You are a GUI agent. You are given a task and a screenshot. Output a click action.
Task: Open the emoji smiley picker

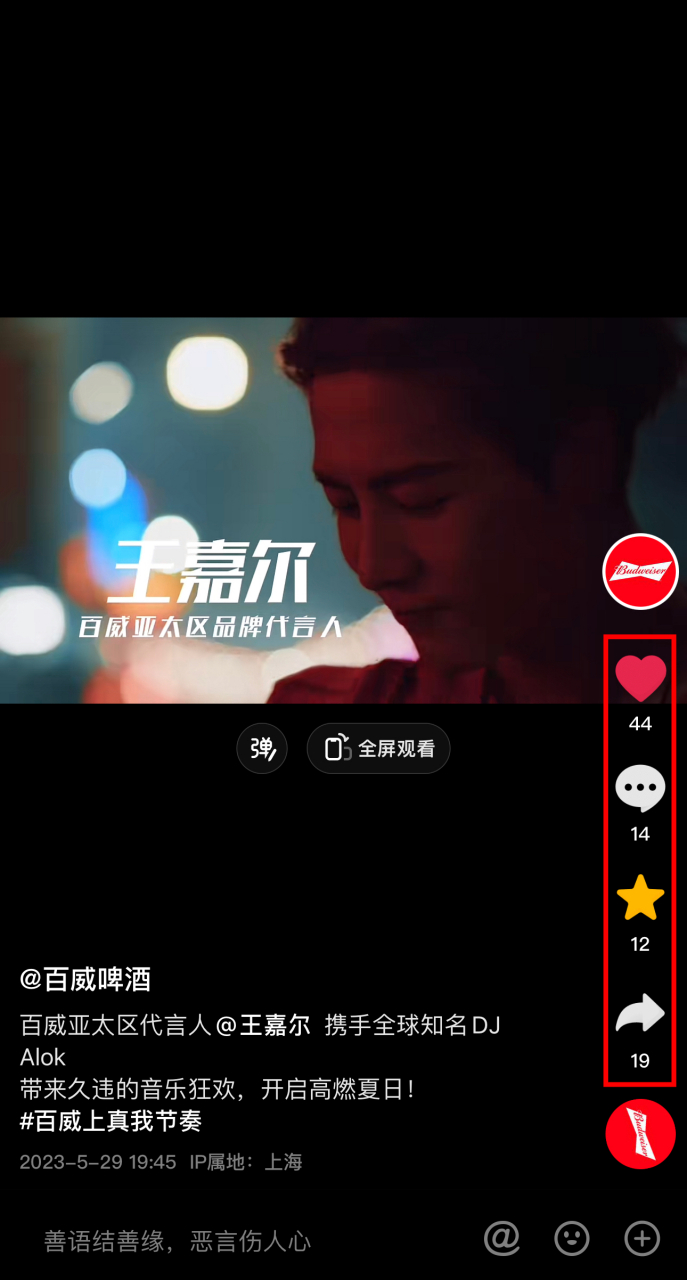pyautogui.click(x=572, y=1239)
